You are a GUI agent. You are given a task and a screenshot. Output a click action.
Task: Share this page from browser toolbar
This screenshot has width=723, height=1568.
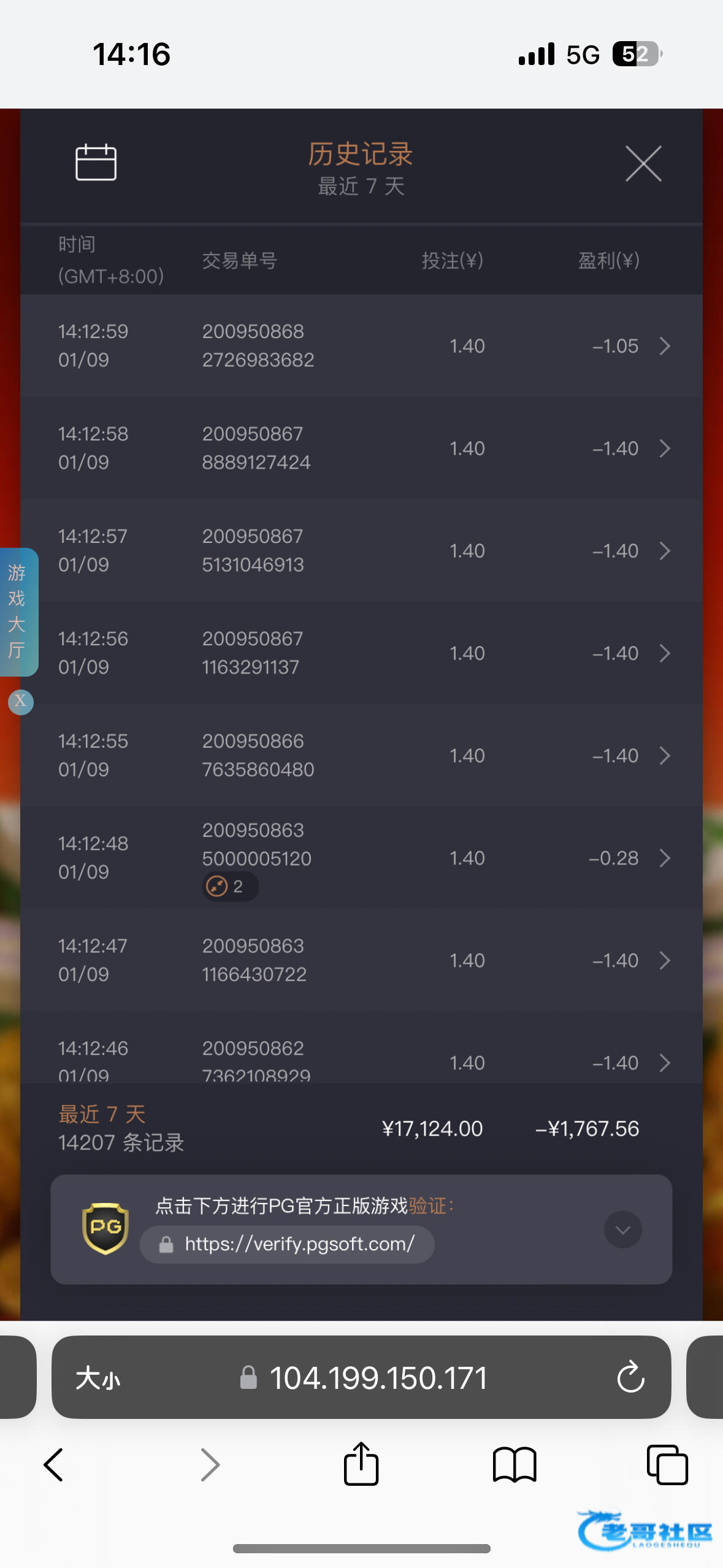[361, 1464]
